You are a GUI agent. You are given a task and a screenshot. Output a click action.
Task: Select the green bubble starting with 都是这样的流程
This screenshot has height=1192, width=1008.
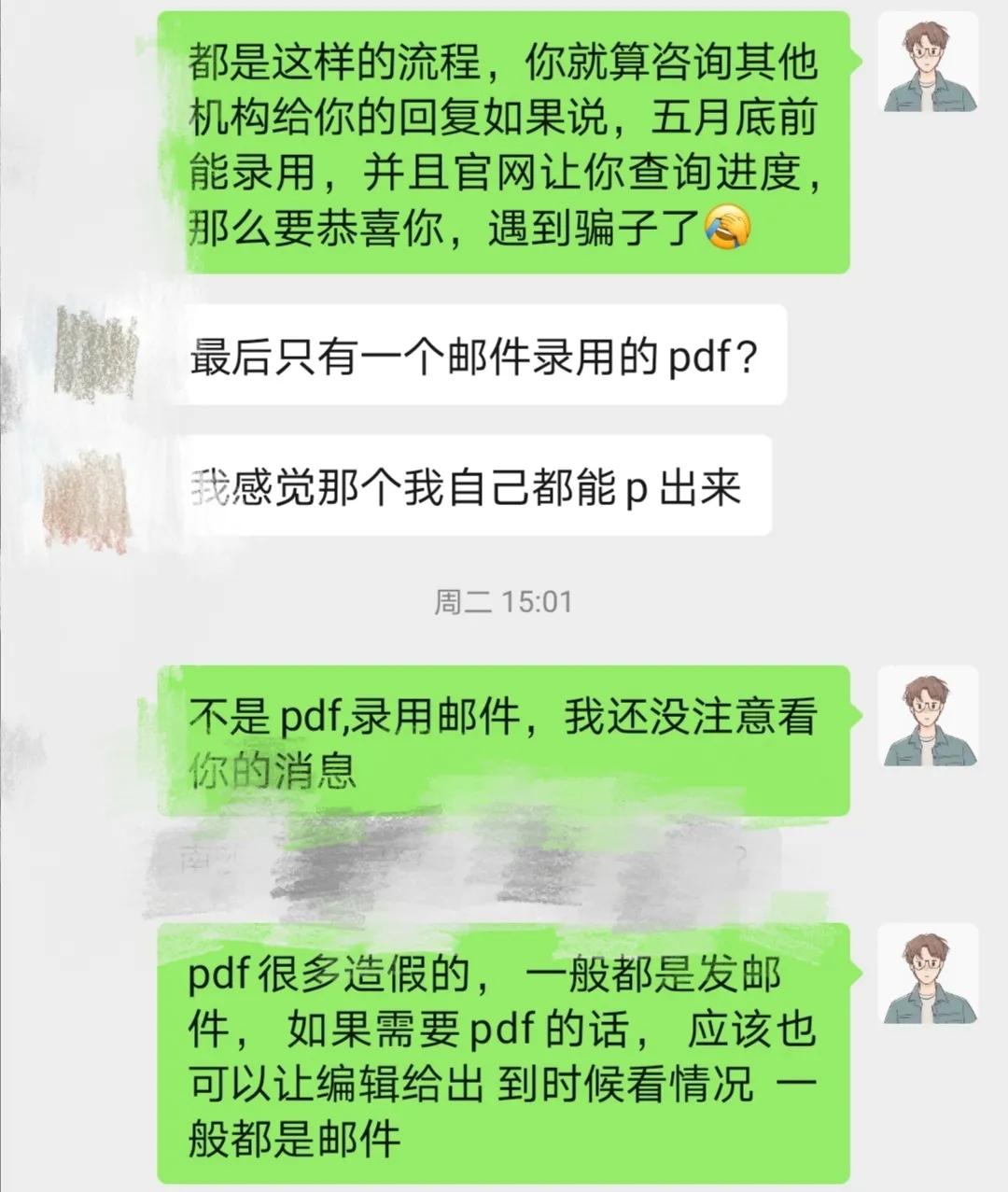509,145
